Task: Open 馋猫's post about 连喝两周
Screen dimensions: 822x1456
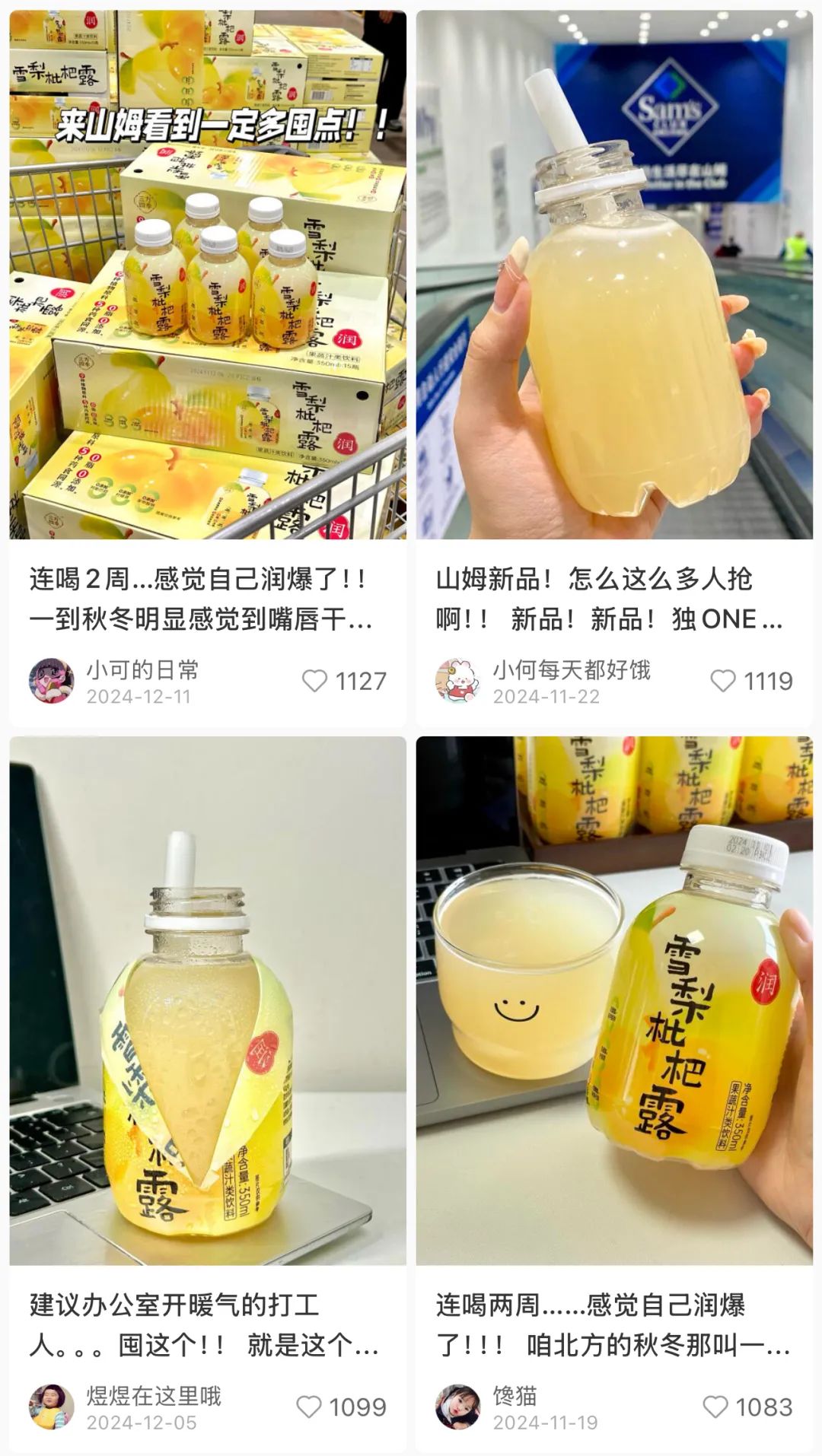Action: tap(613, 1000)
